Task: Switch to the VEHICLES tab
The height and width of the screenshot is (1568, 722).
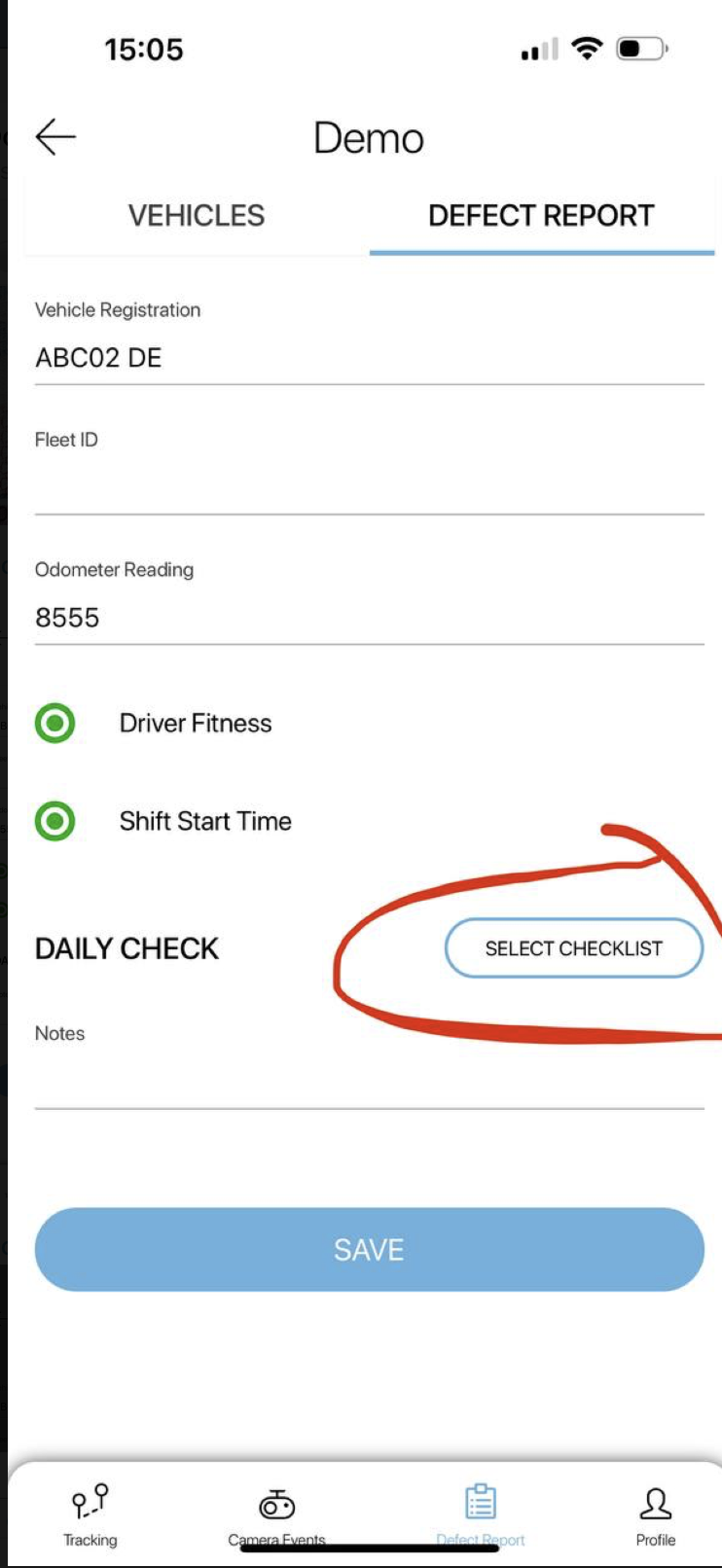Action: pos(197,215)
